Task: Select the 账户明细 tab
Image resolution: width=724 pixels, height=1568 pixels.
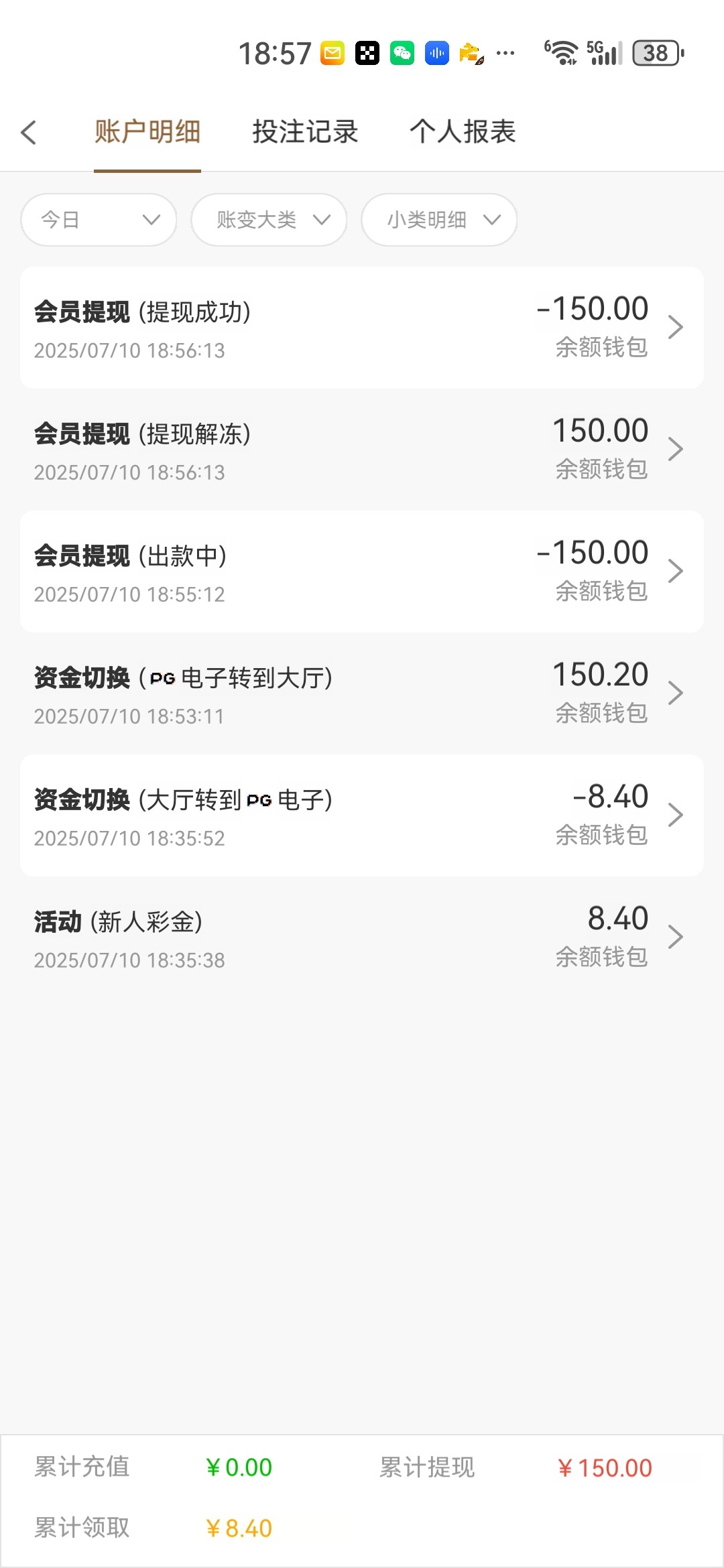Action: (x=147, y=132)
